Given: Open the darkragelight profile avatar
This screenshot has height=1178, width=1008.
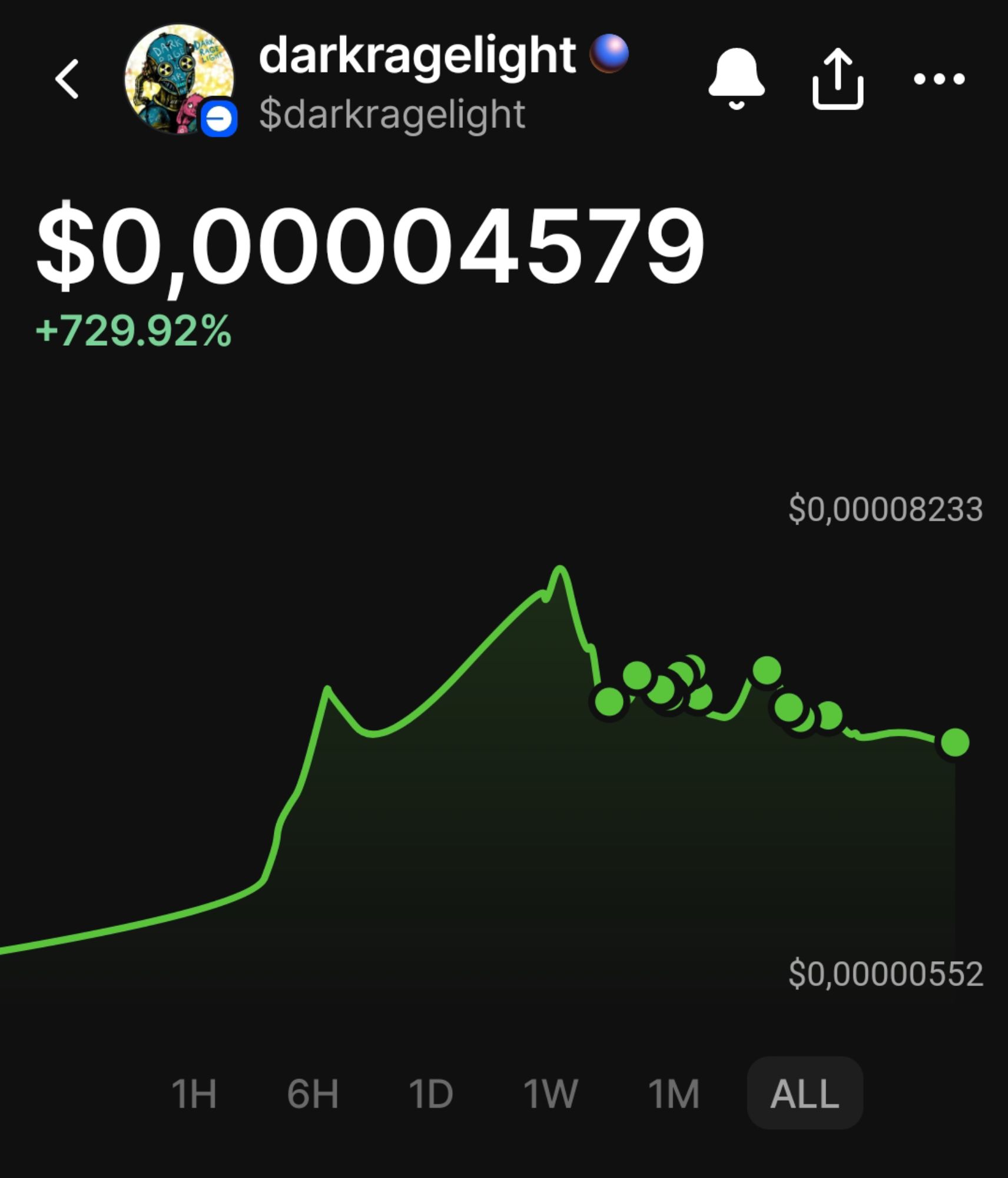Looking at the screenshot, I should (x=178, y=79).
